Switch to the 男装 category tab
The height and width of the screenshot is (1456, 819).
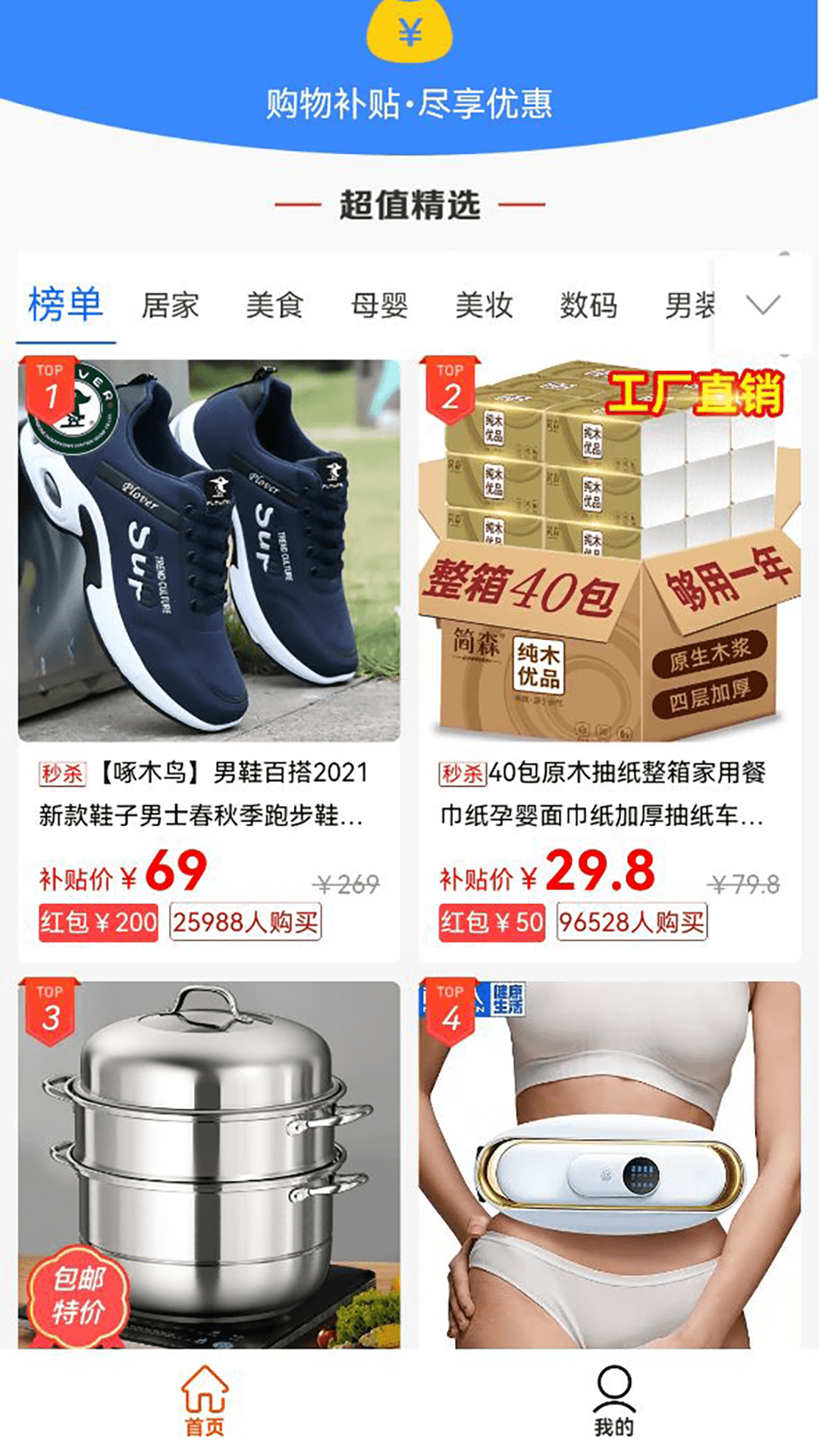(x=689, y=306)
